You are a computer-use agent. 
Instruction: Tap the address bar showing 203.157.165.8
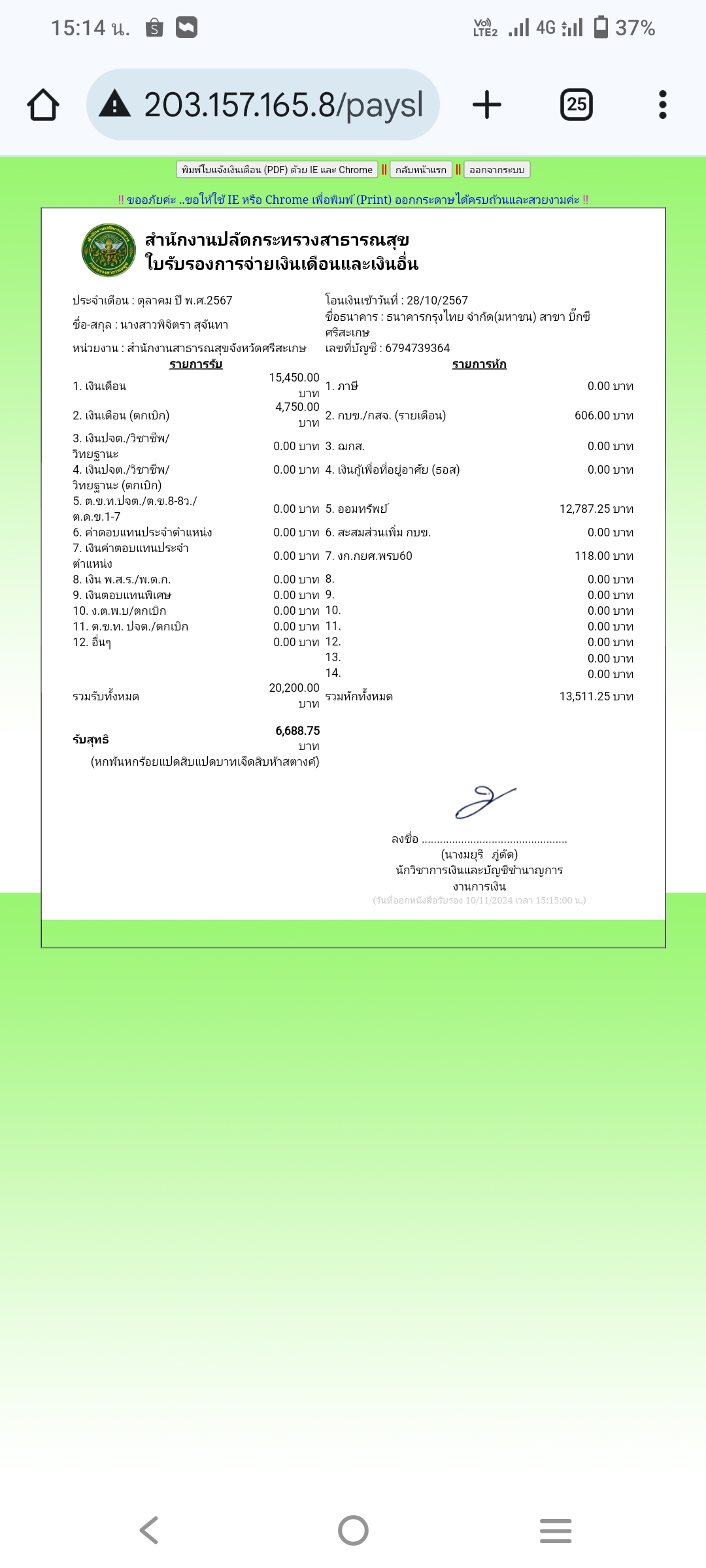(x=263, y=105)
